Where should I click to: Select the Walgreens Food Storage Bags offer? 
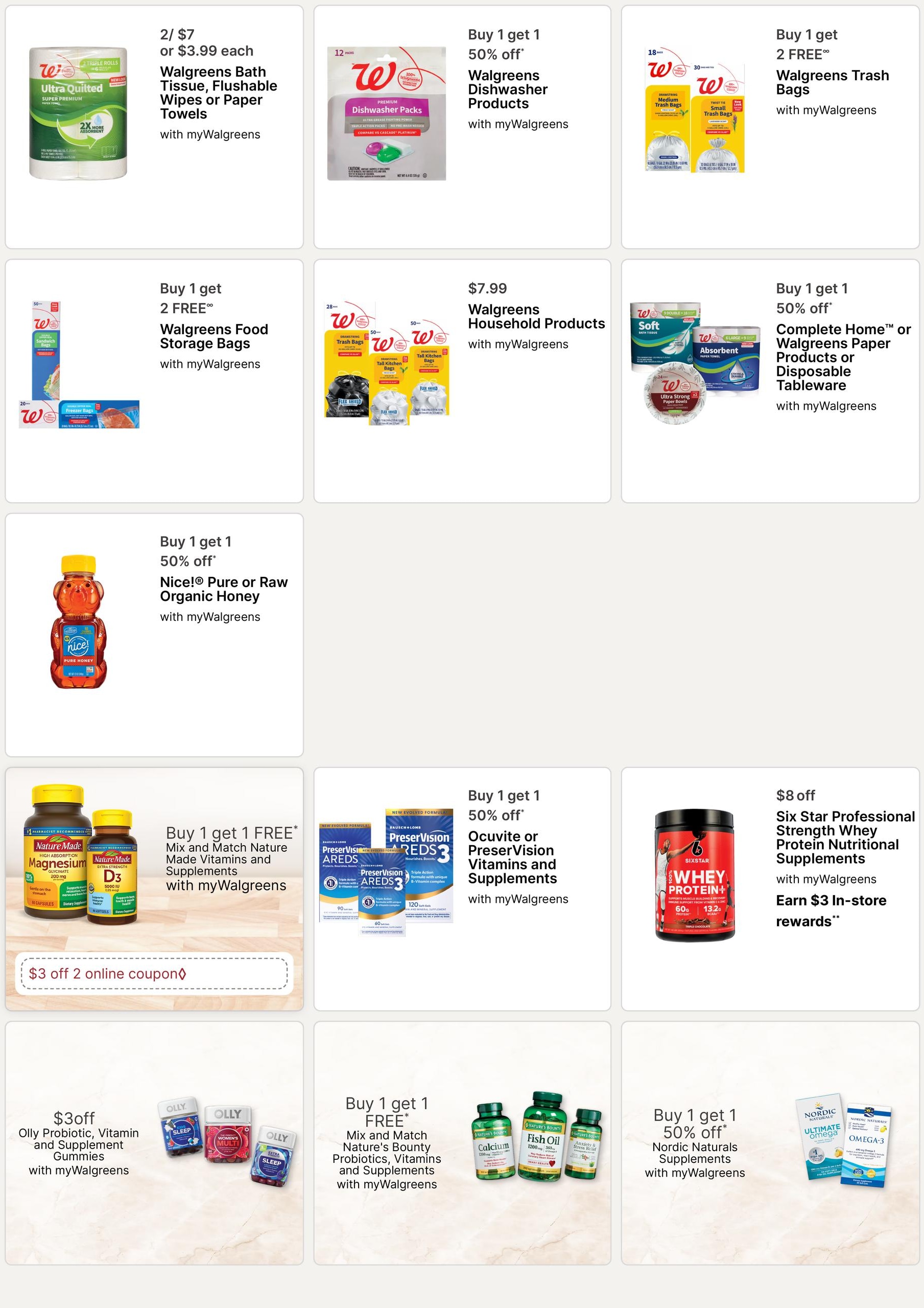pyautogui.click(x=154, y=381)
